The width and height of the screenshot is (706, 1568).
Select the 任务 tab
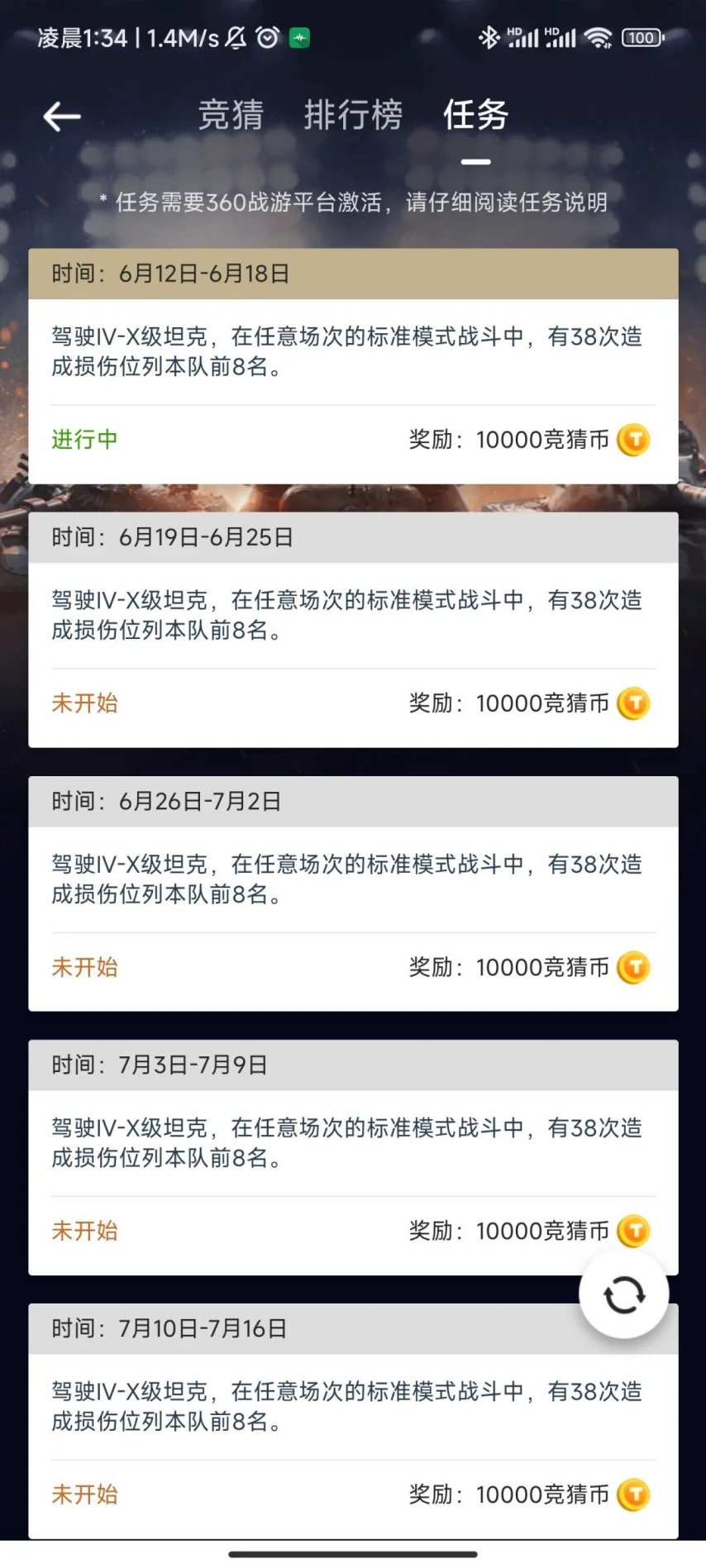[x=475, y=115]
